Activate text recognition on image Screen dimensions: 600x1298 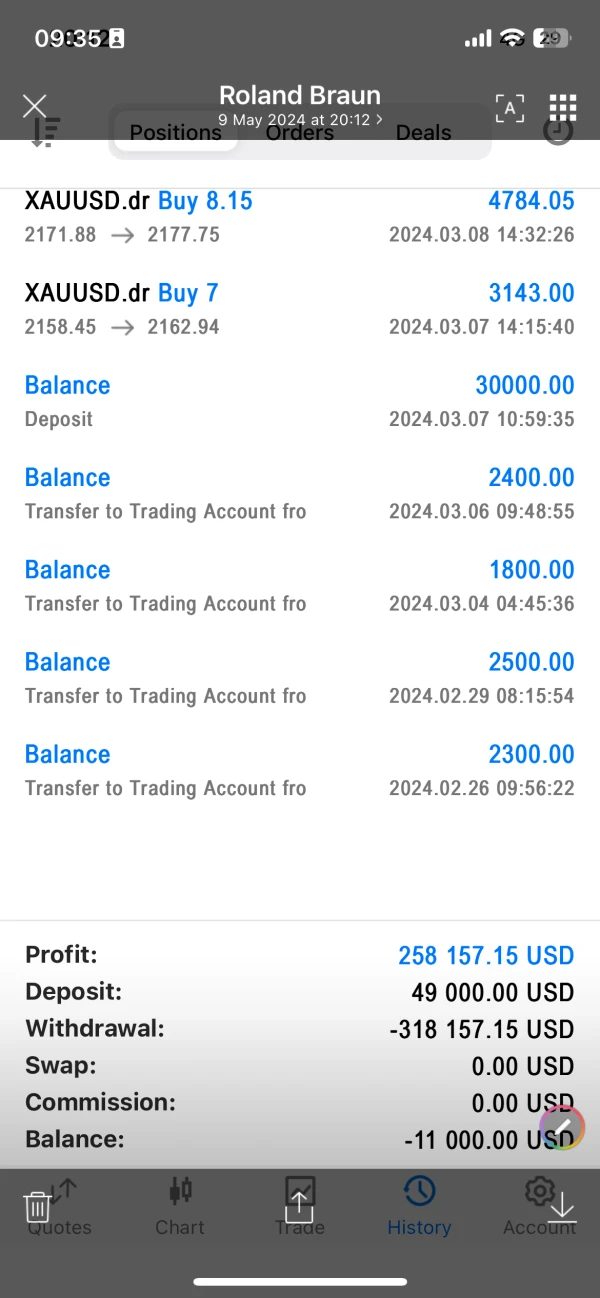[509, 108]
